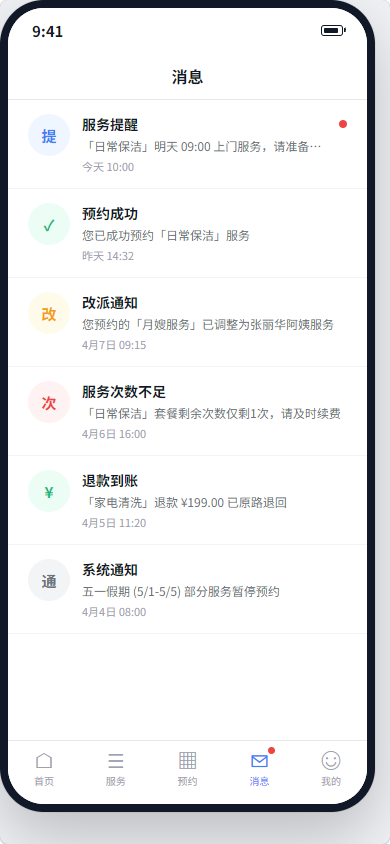Open the 服务次数不足 alert

(x=187, y=411)
